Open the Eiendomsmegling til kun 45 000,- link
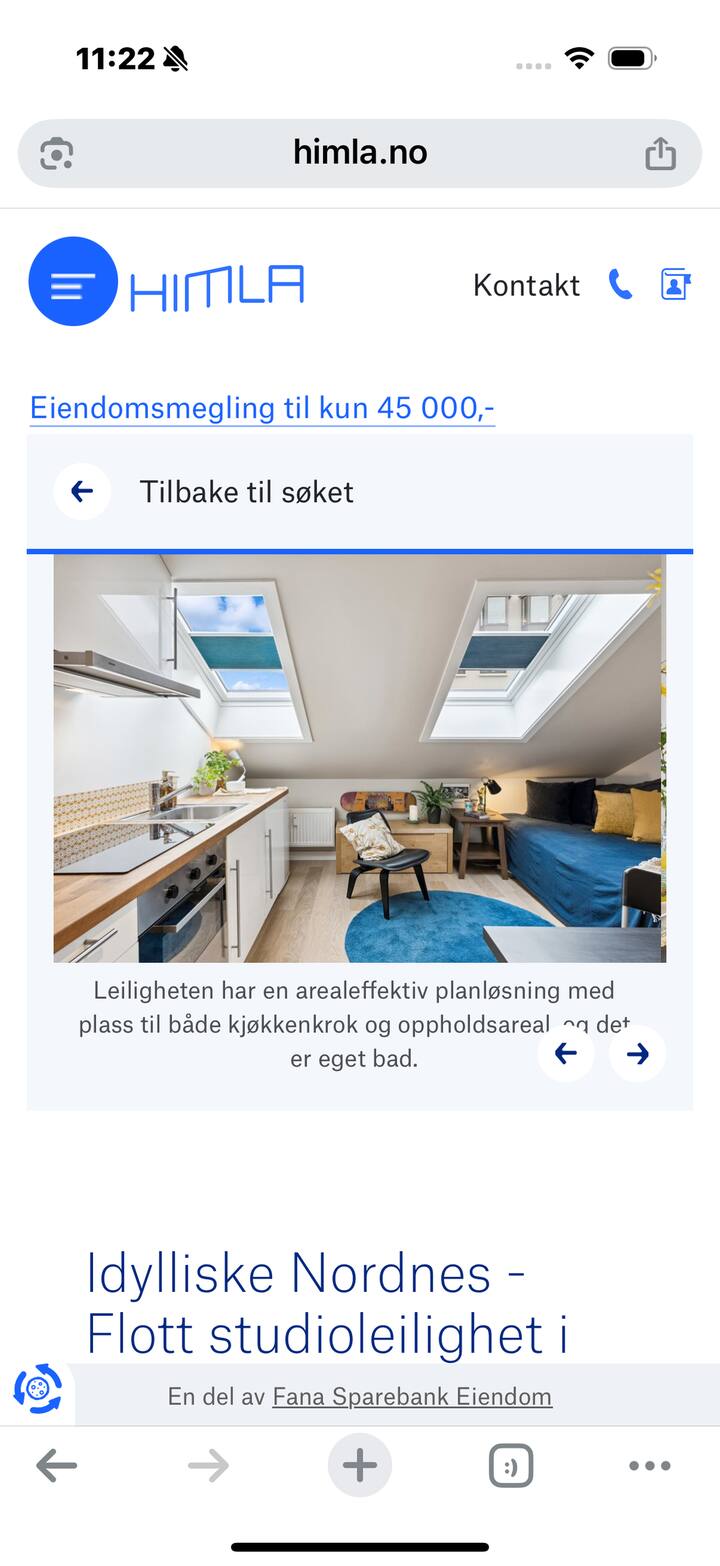 262,408
